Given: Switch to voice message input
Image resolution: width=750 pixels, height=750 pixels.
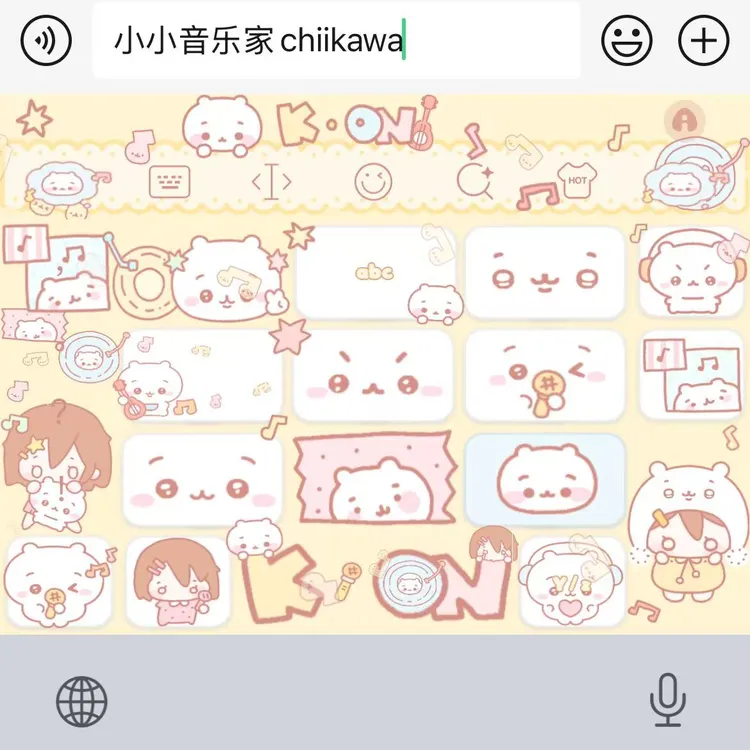Looking at the screenshot, I should click(46, 40).
